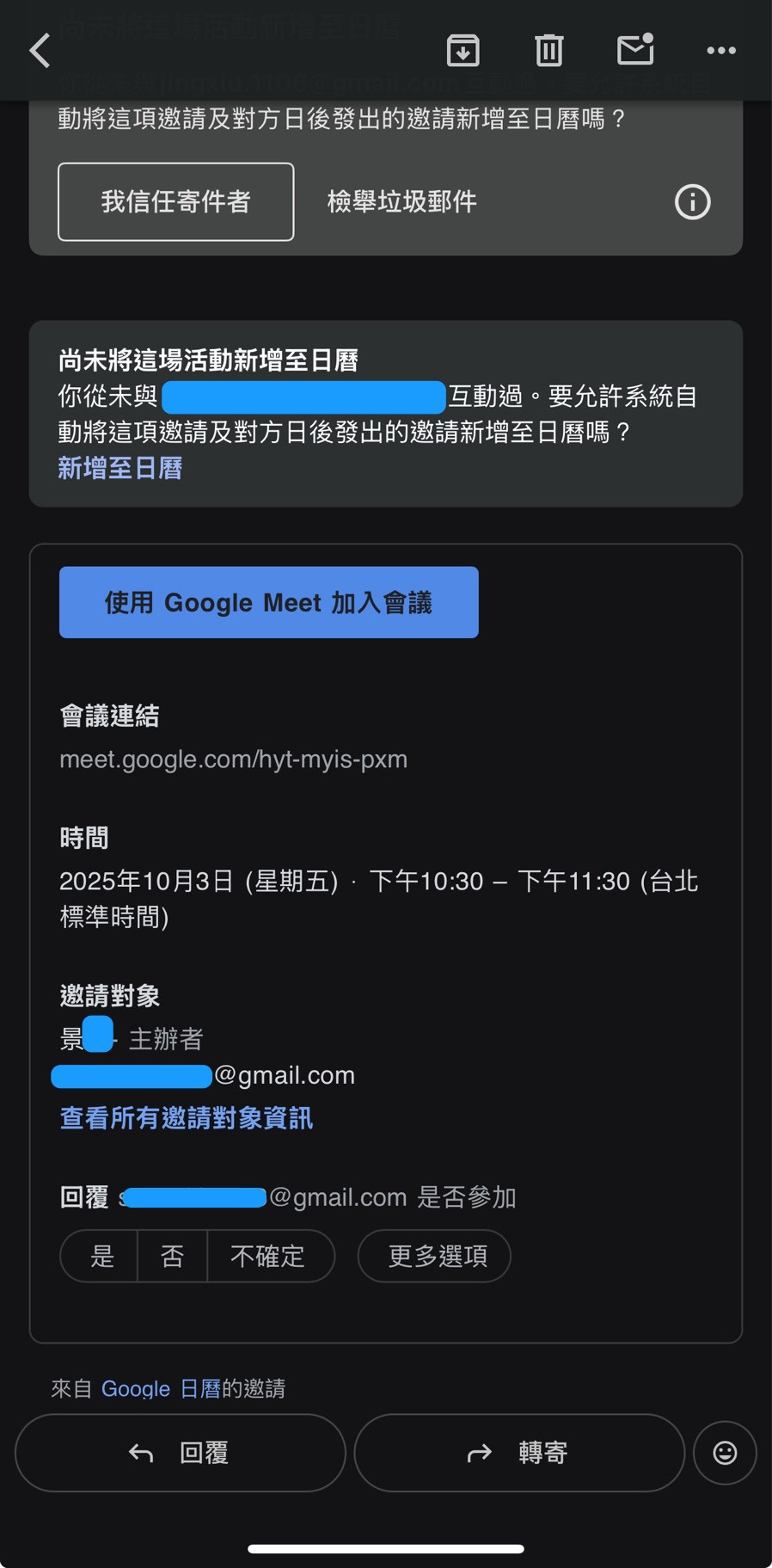The width and height of the screenshot is (772, 1568).
Task: Select 檢舉垃圾郵件 to report spam
Action: click(x=401, y=202)
